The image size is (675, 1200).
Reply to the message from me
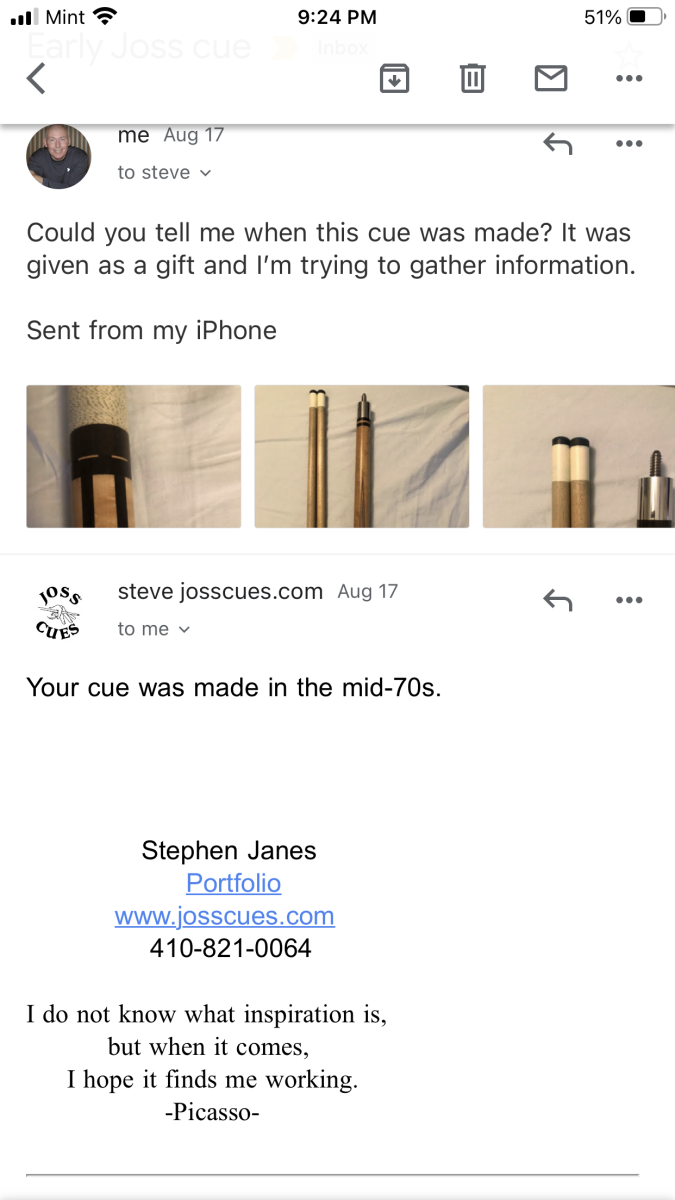557,144
